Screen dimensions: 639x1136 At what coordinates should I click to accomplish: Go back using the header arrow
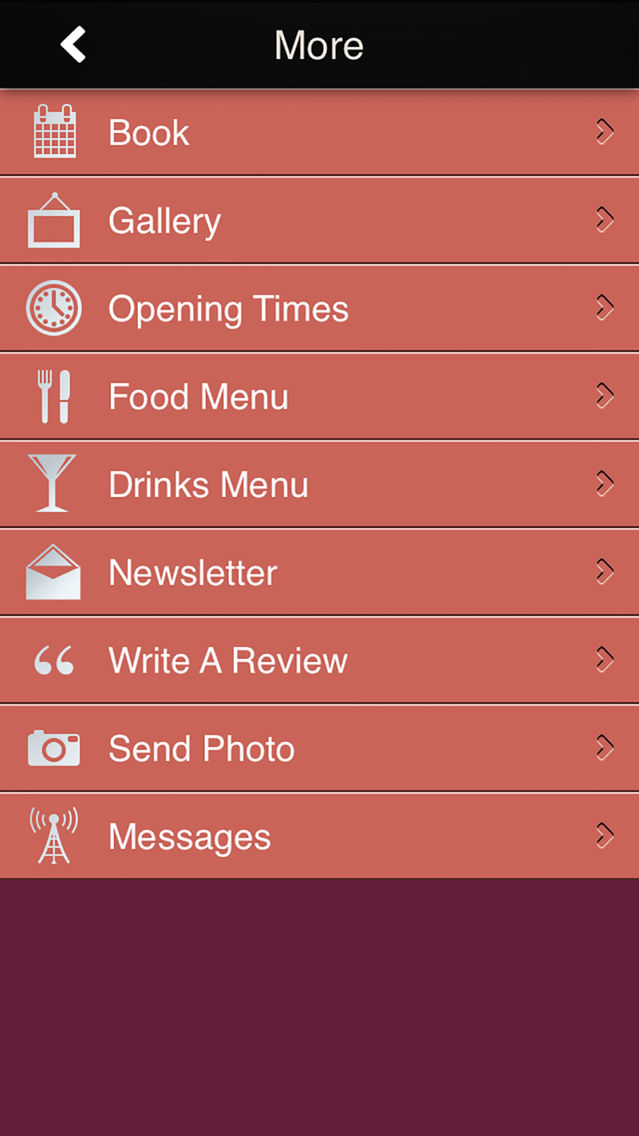[73, 45]
